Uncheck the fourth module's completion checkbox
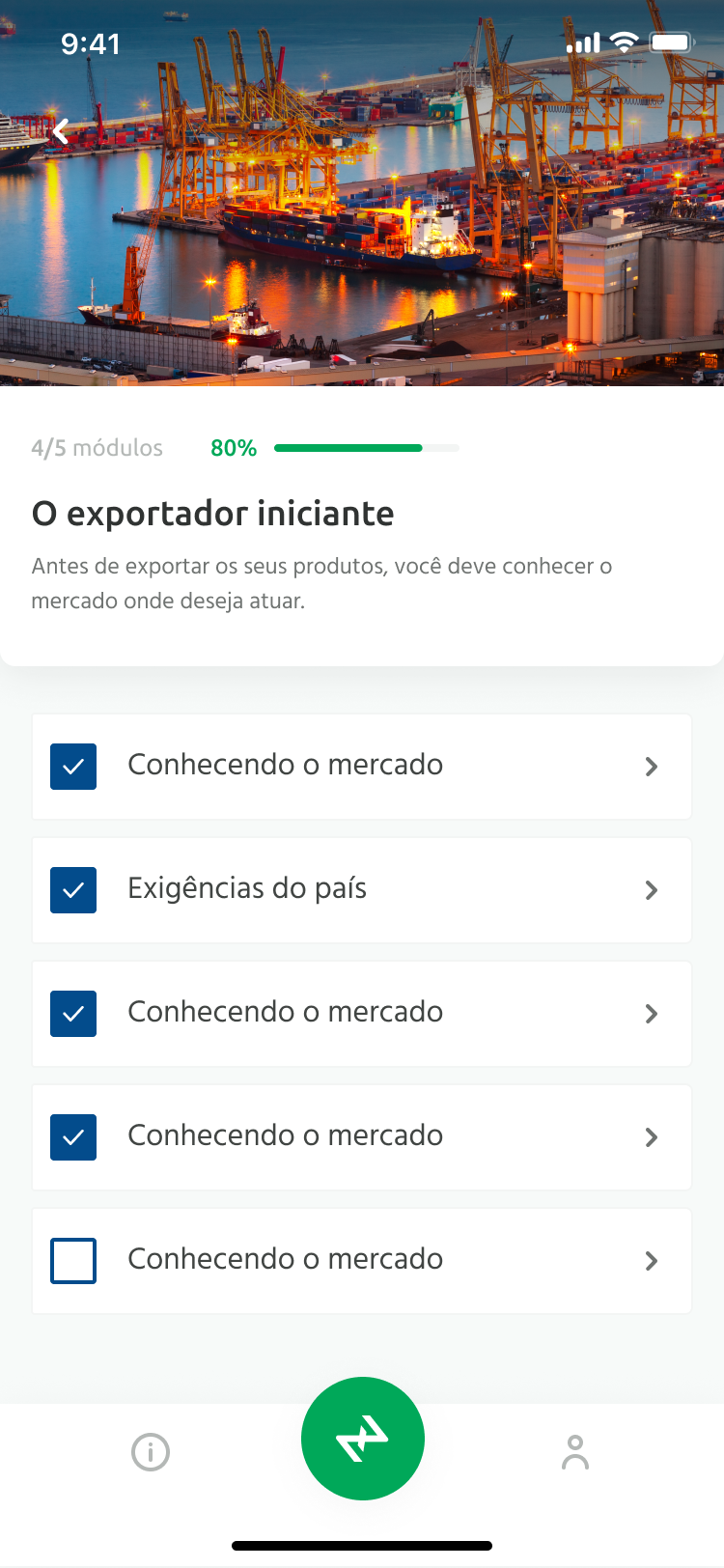Viewport: 724px width, 1568px height. pos(73,1136)
